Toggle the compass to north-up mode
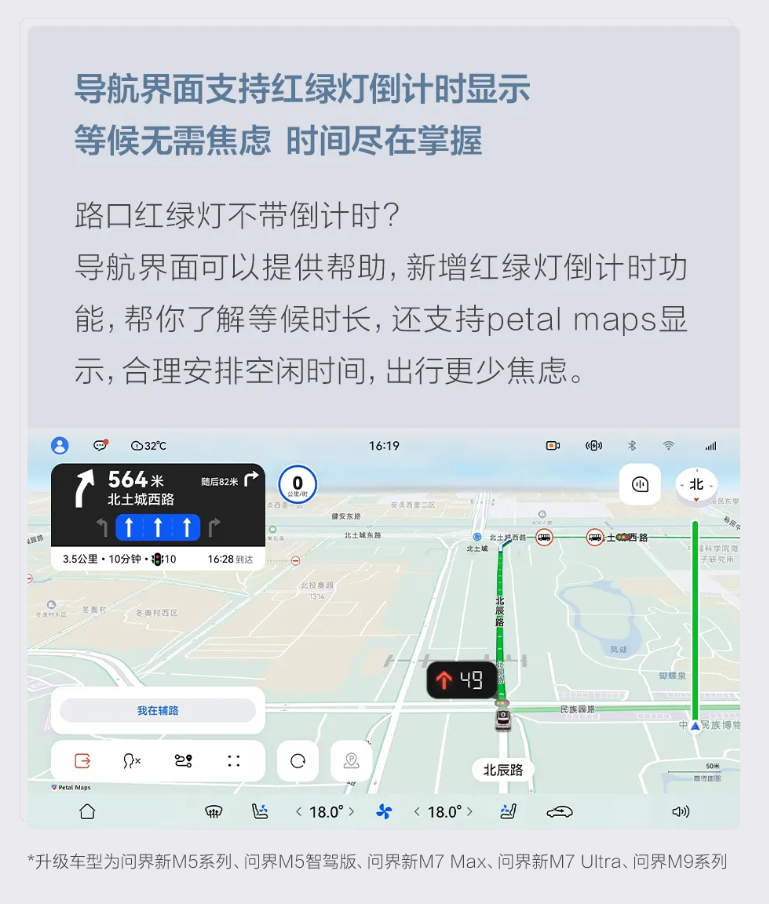Image resolution: width=769 pixels, height=904 pixels. [697, 483]
